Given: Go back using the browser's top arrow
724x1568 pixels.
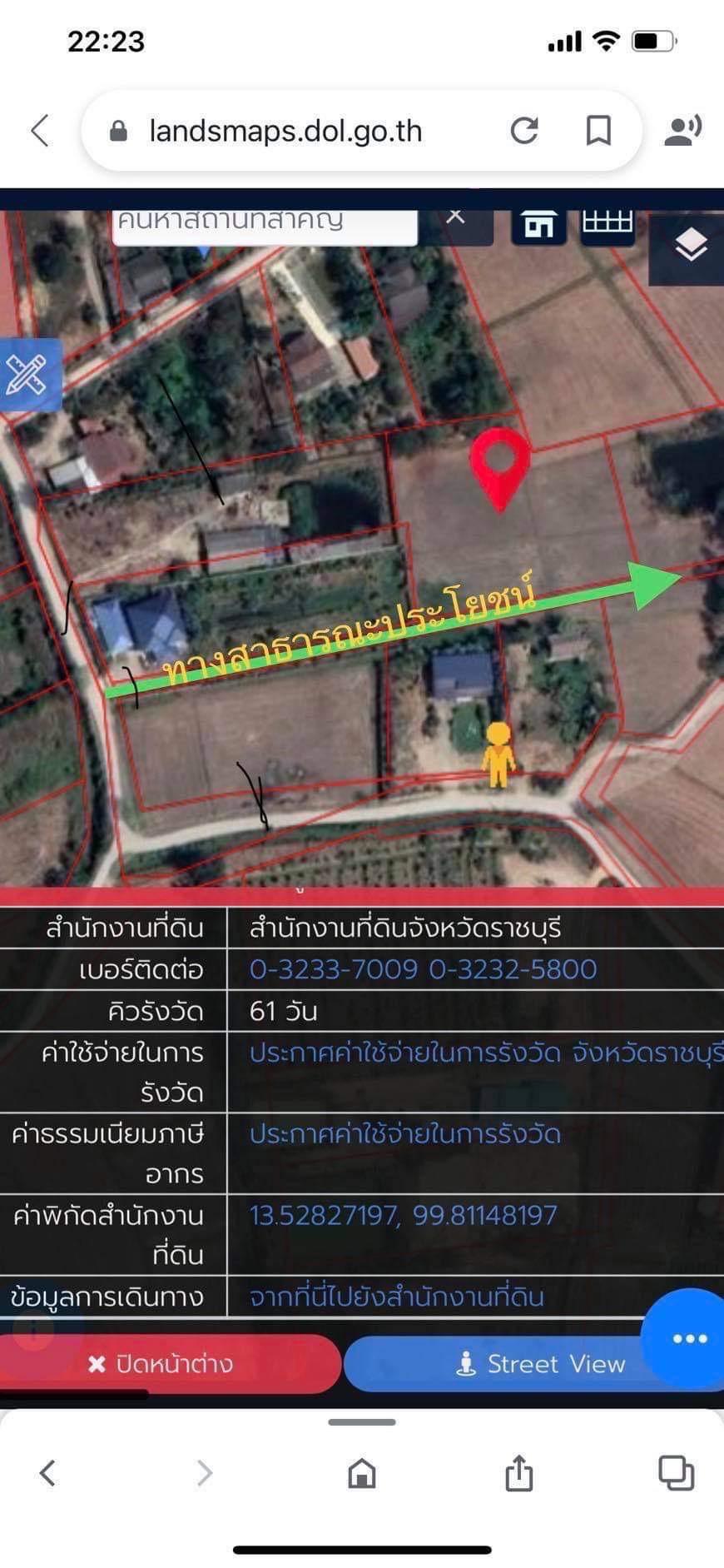Looking at the screenshot, I should coord(40,131).
